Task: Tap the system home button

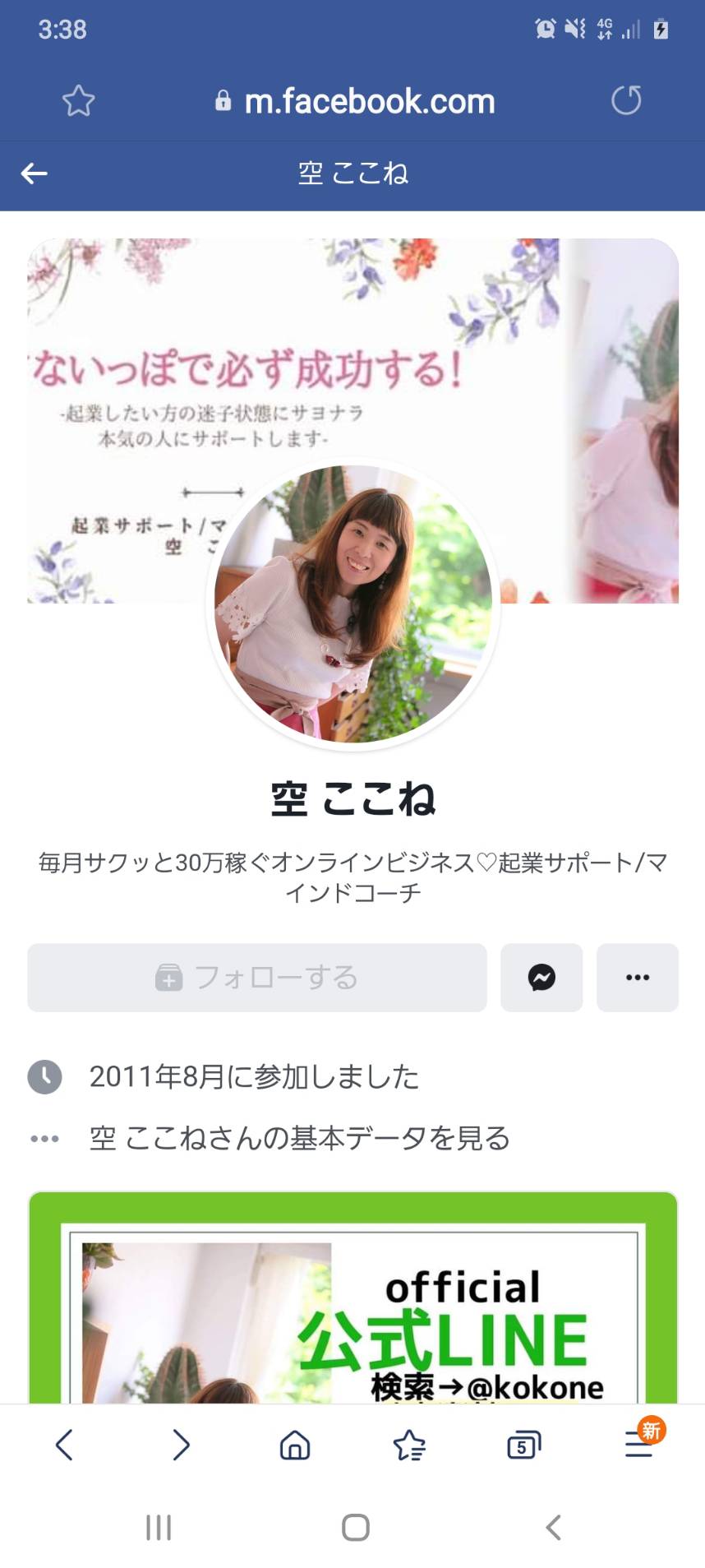Action: pyautogui.click(x=356, y=1528)
